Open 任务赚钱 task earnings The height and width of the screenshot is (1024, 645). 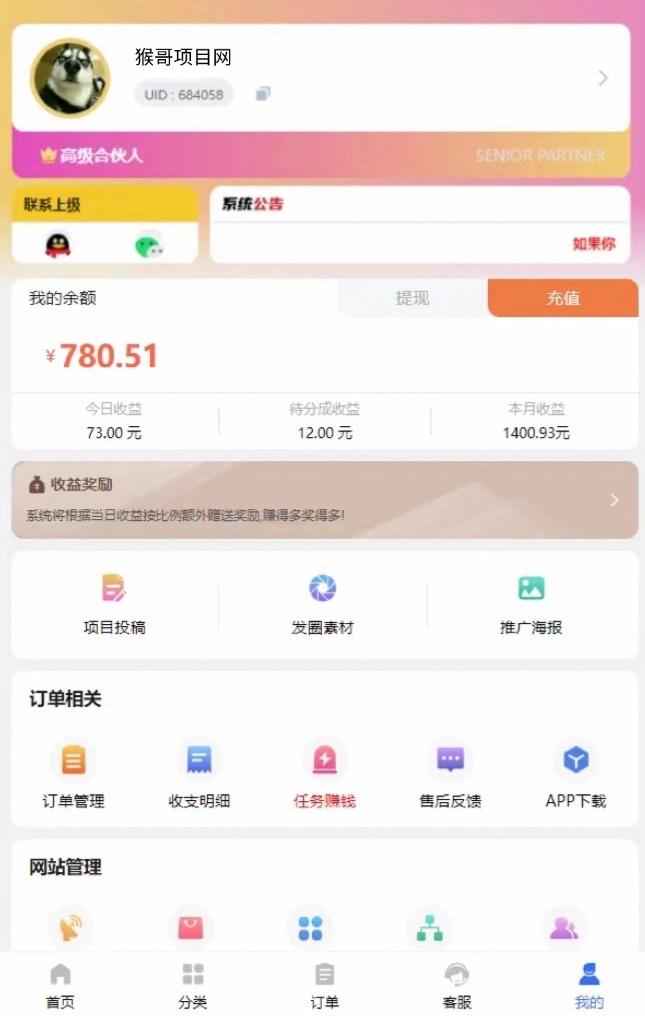coord(324,775)
